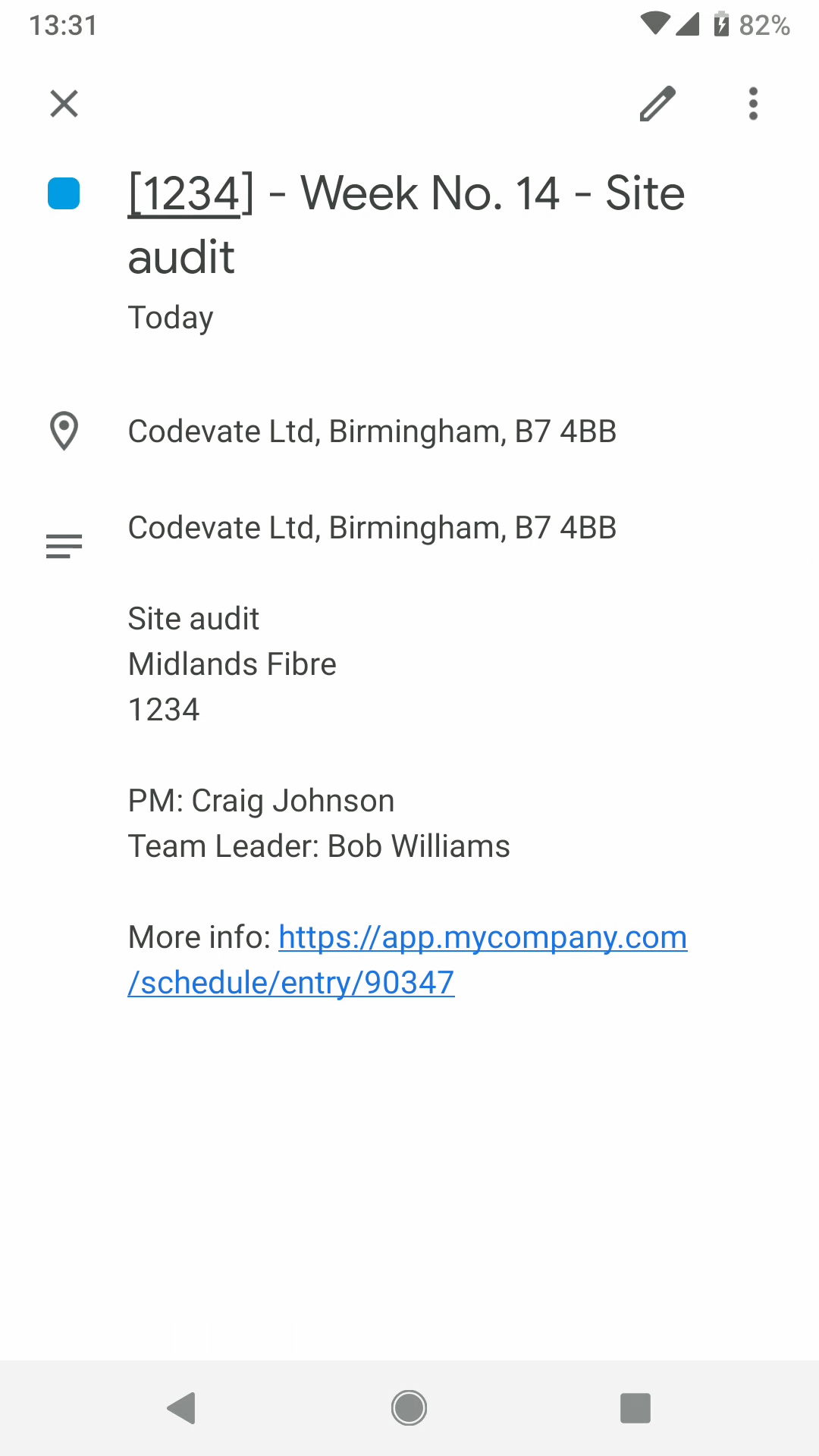The height and width of the screenshot is (1456, 819).
Task: Go to the home screen
Action: [409, 1408]
